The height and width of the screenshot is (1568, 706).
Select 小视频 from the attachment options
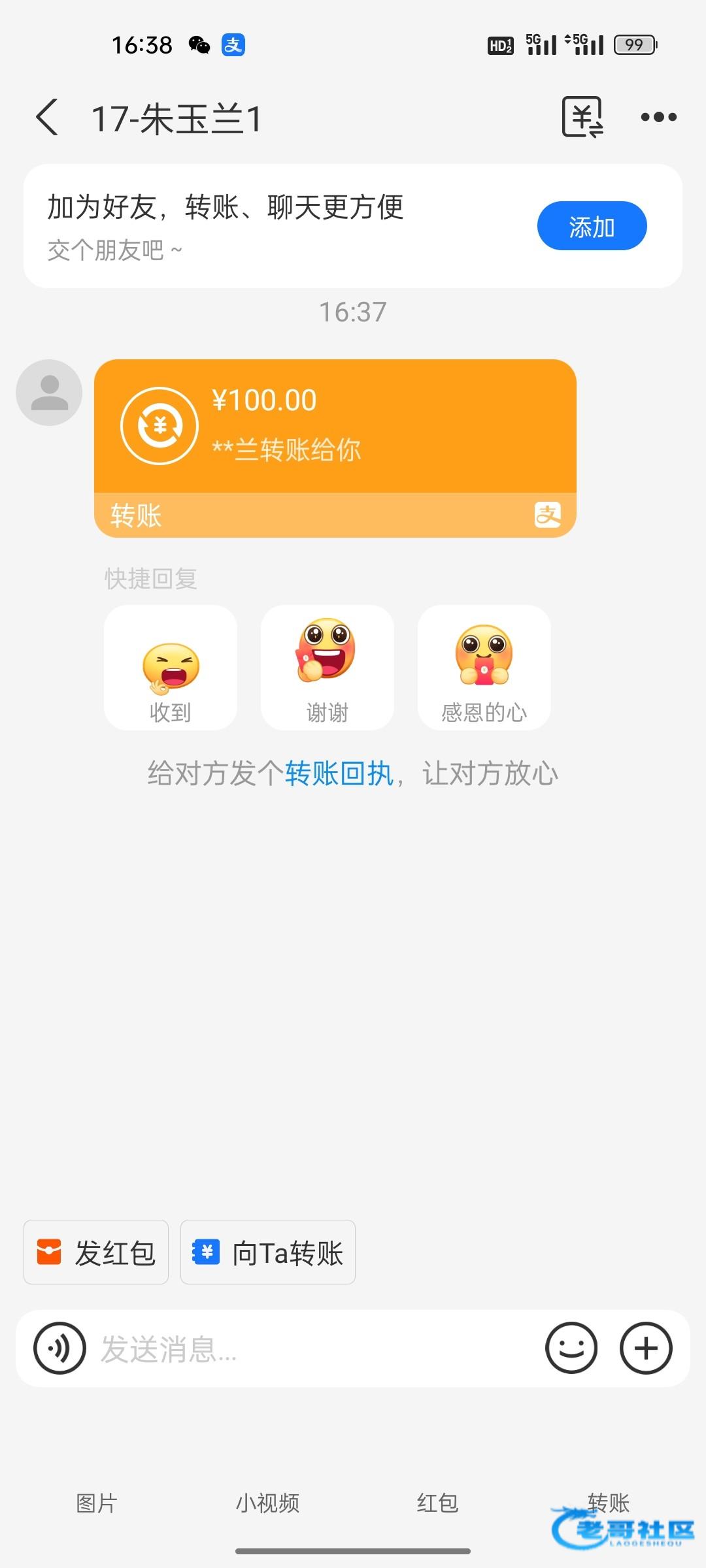click(x=267, y=1503)
